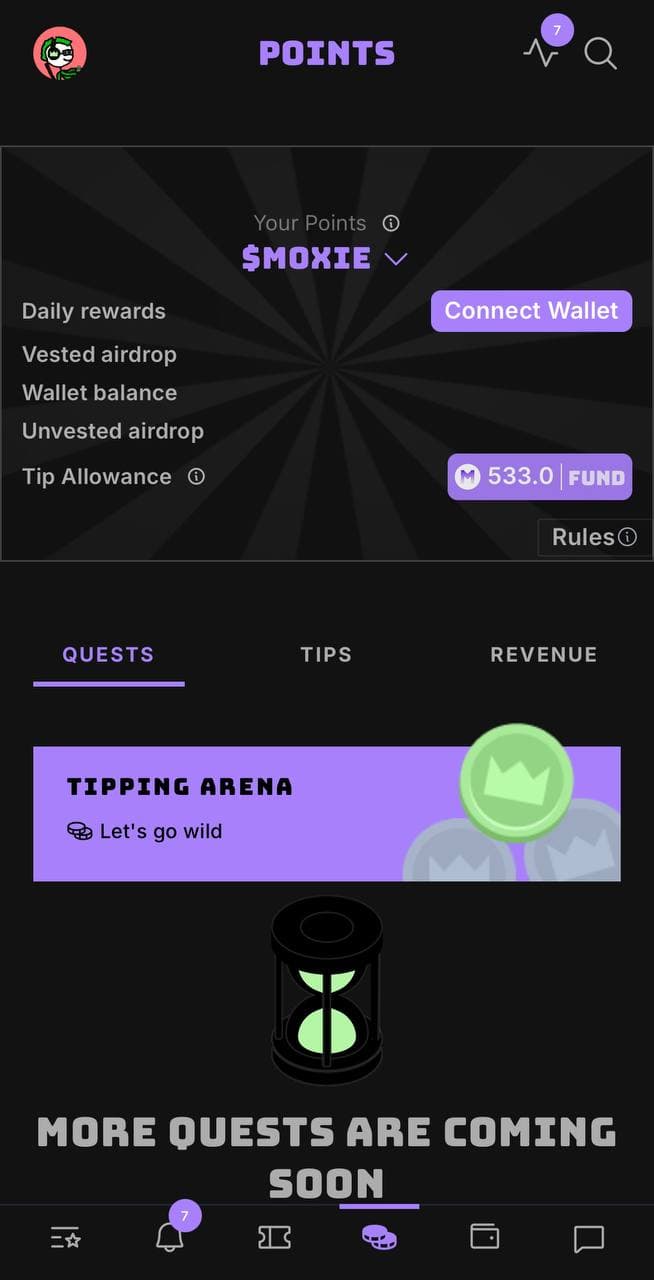Viewport: 654px width, 1280px height.
Task: Open the ticket tab in bottom navigation
Action: coord(274,1238)
